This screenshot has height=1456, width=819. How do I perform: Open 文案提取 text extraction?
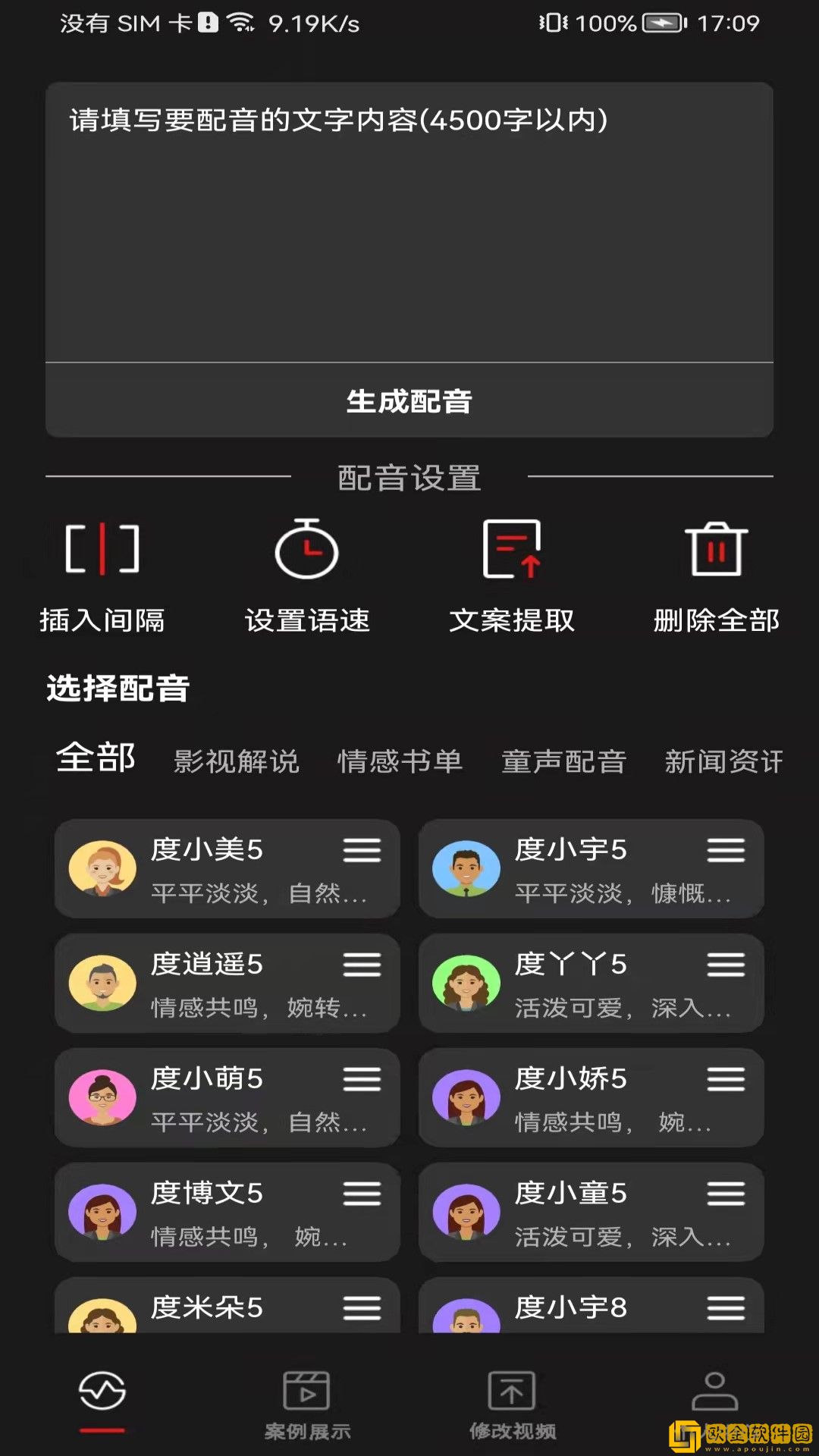click(512, 577)
